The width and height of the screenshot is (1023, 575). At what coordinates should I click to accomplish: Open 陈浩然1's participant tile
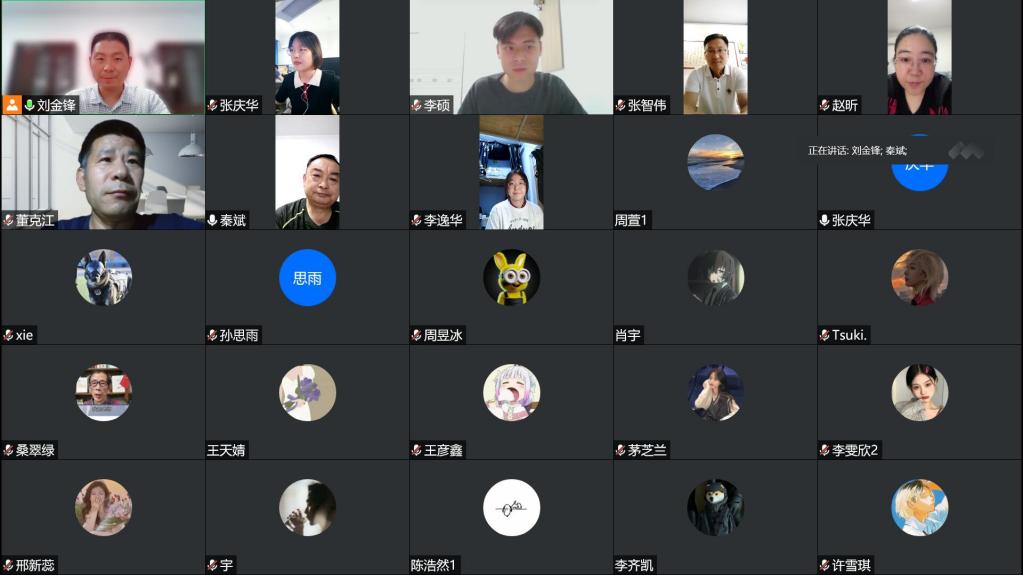tap(511, 517)
